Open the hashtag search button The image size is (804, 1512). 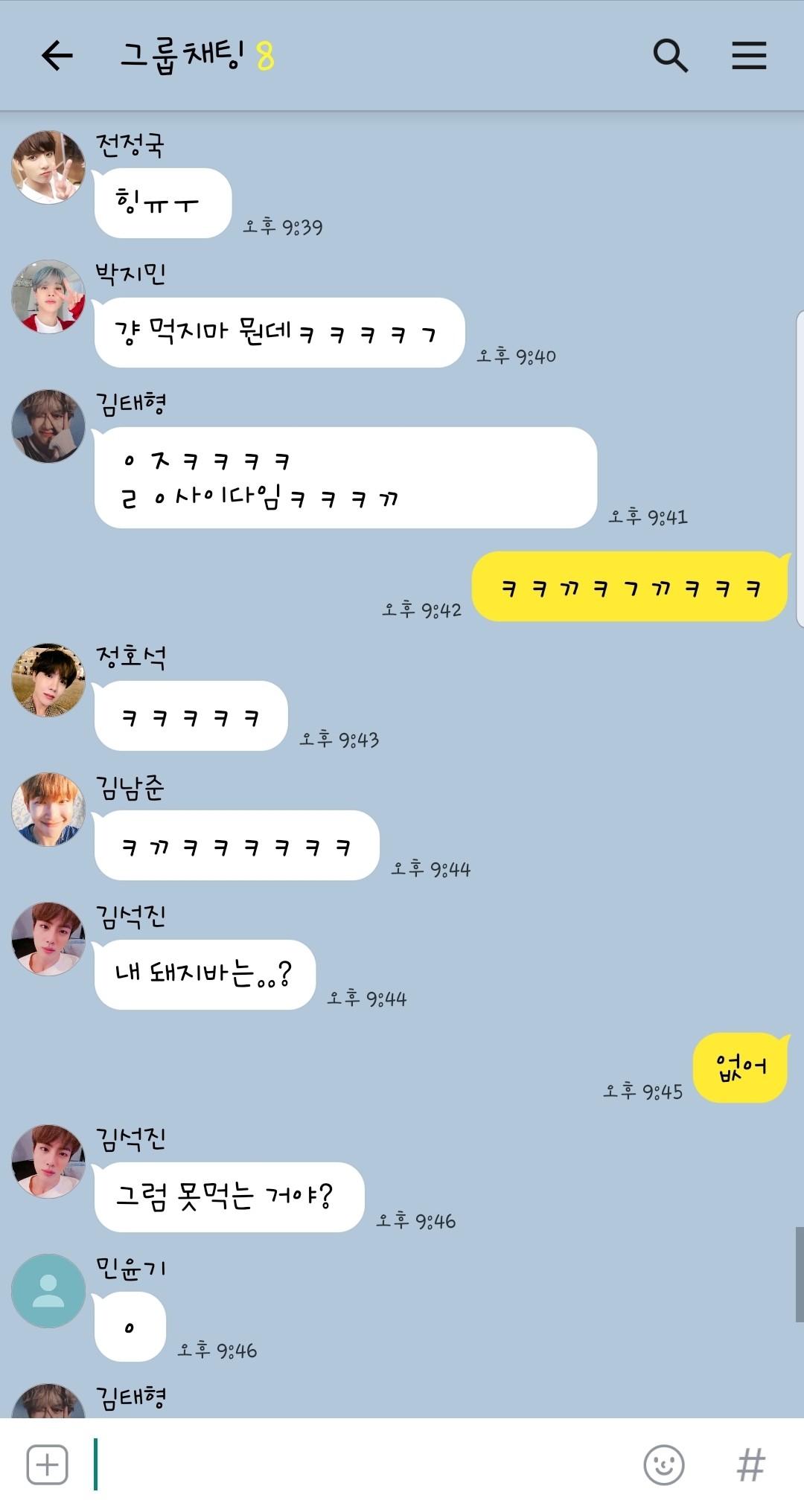click(x=750, y=1464)
